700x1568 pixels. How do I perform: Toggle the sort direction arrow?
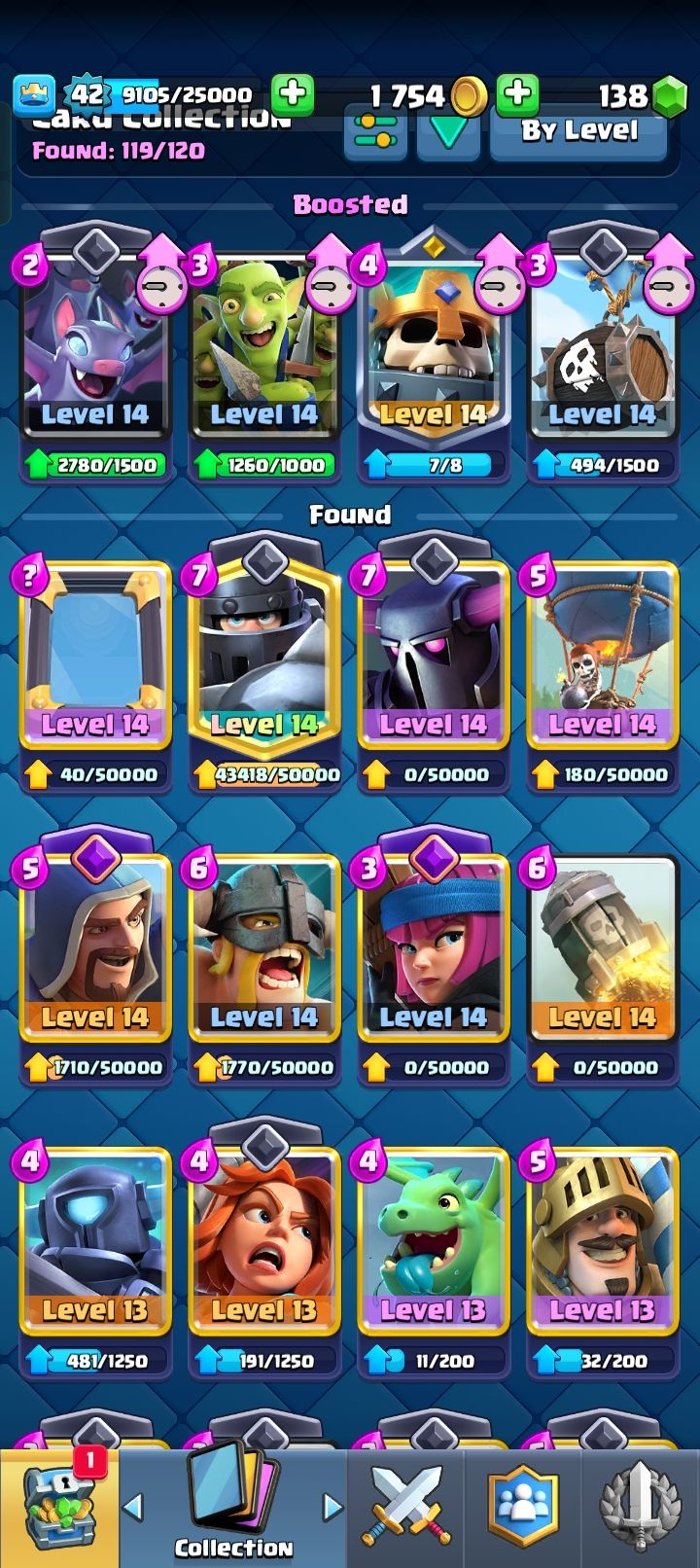point(448,132)
